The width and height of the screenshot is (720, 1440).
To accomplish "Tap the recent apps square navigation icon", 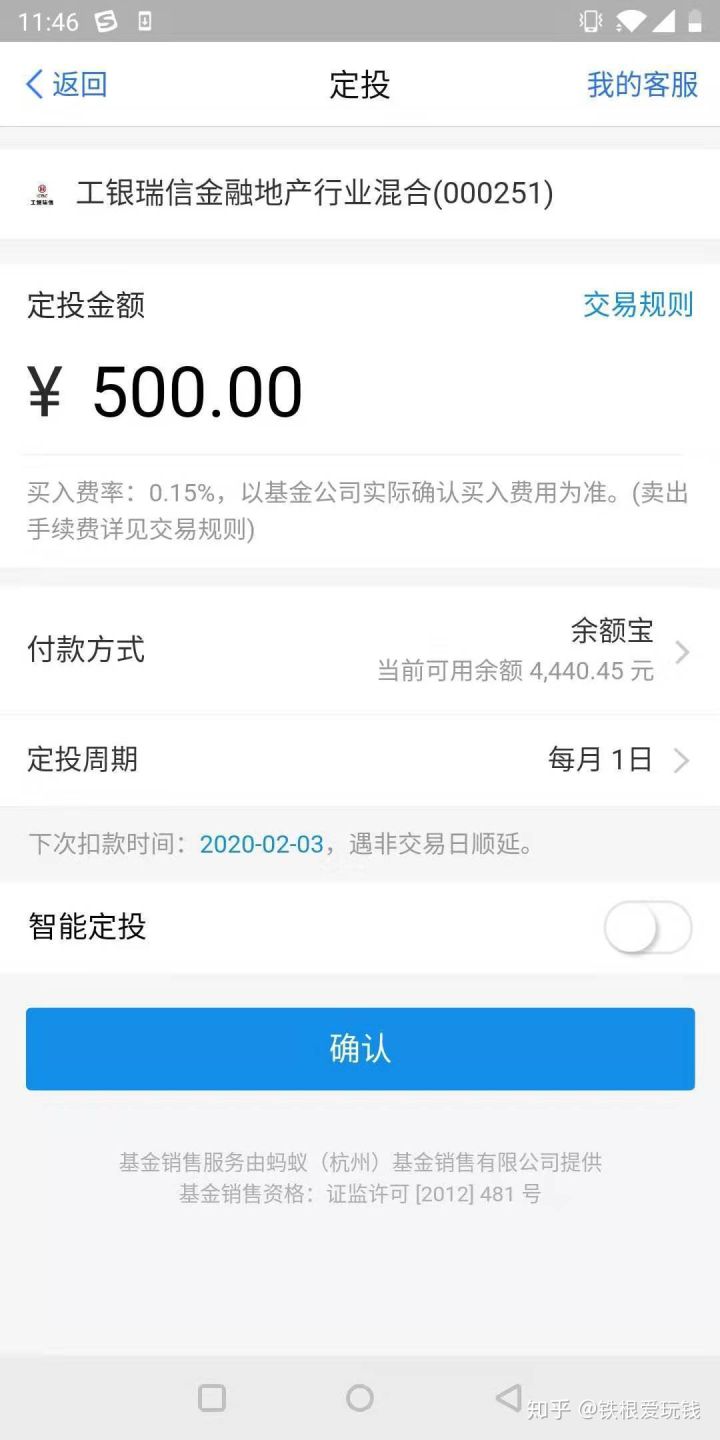I will [211, 1398].
